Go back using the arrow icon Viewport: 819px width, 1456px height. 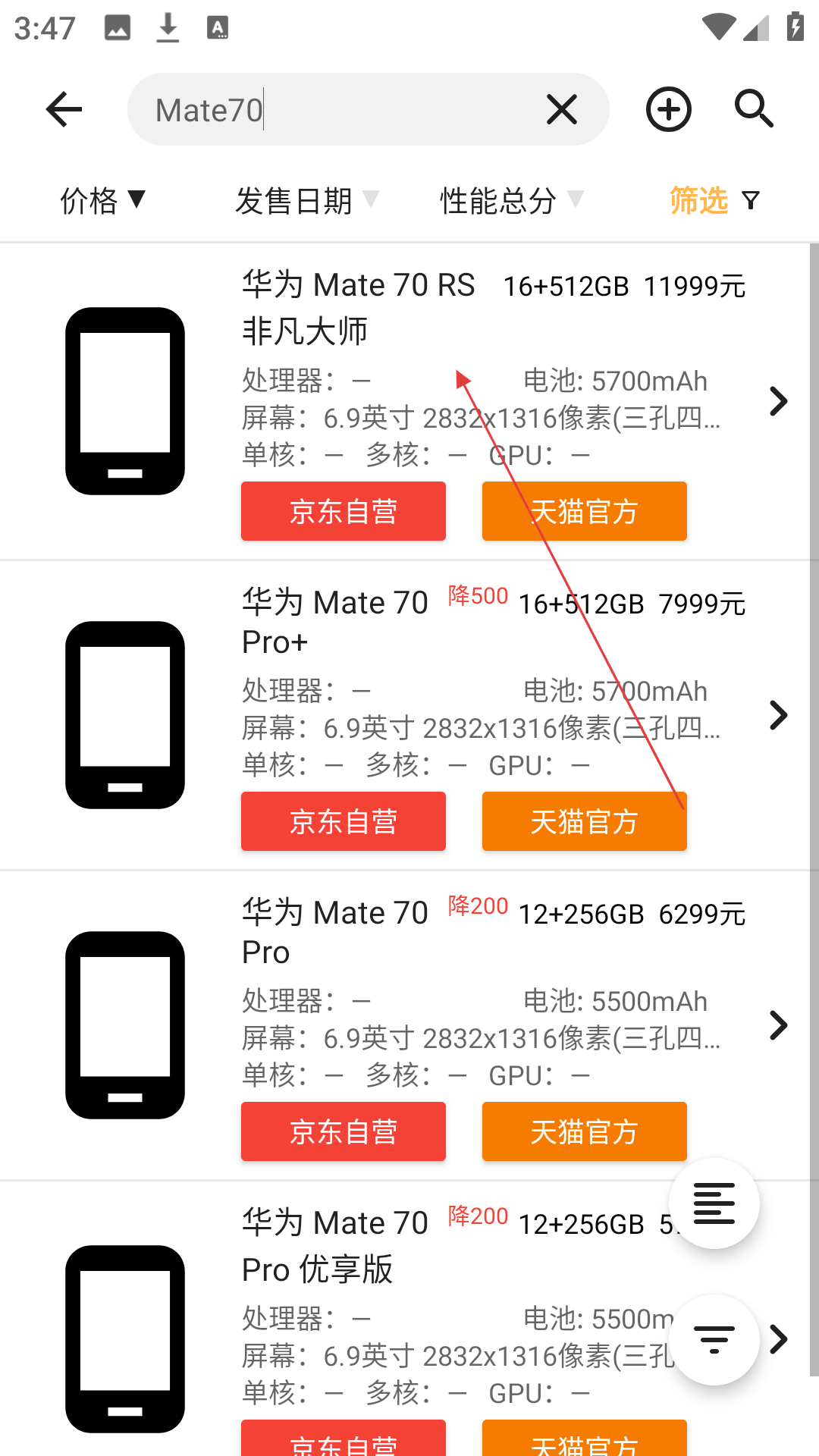click(x=64, y=109)
